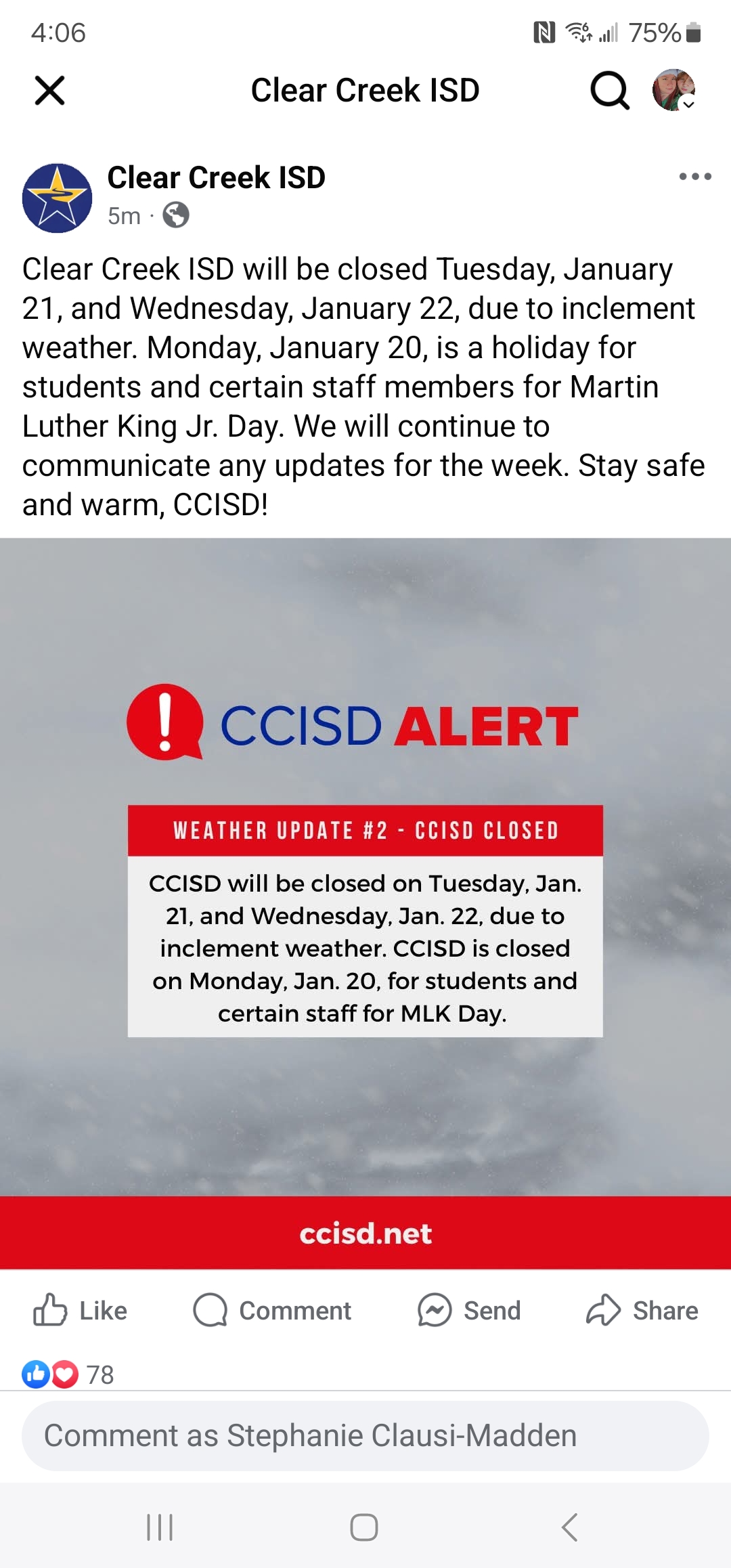View the 78 reactions list
The height and width of the screenshot is (1568, 731).
(68, 1374)
